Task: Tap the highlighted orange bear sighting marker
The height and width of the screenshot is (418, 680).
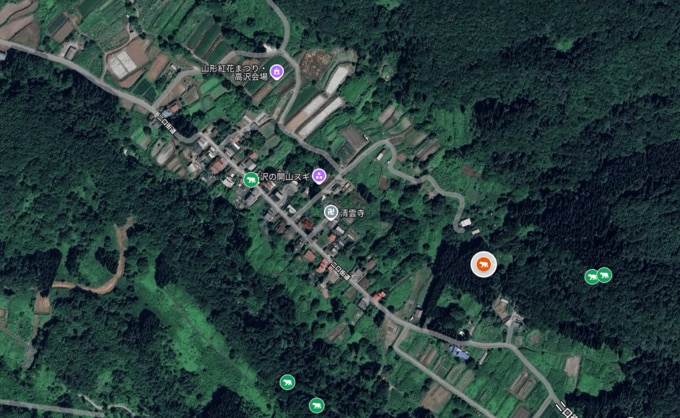Action: click(x=483, y=265)
